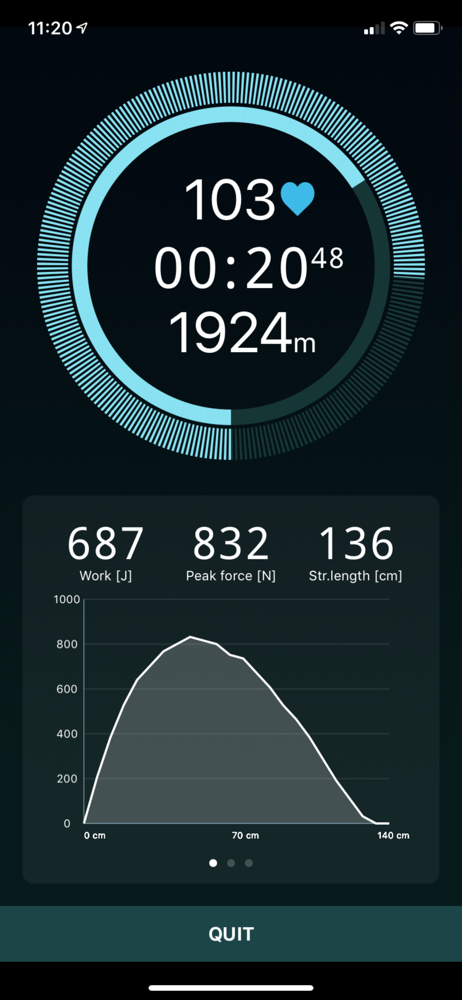Select the second page indicator dot

[x=231, y=863]
